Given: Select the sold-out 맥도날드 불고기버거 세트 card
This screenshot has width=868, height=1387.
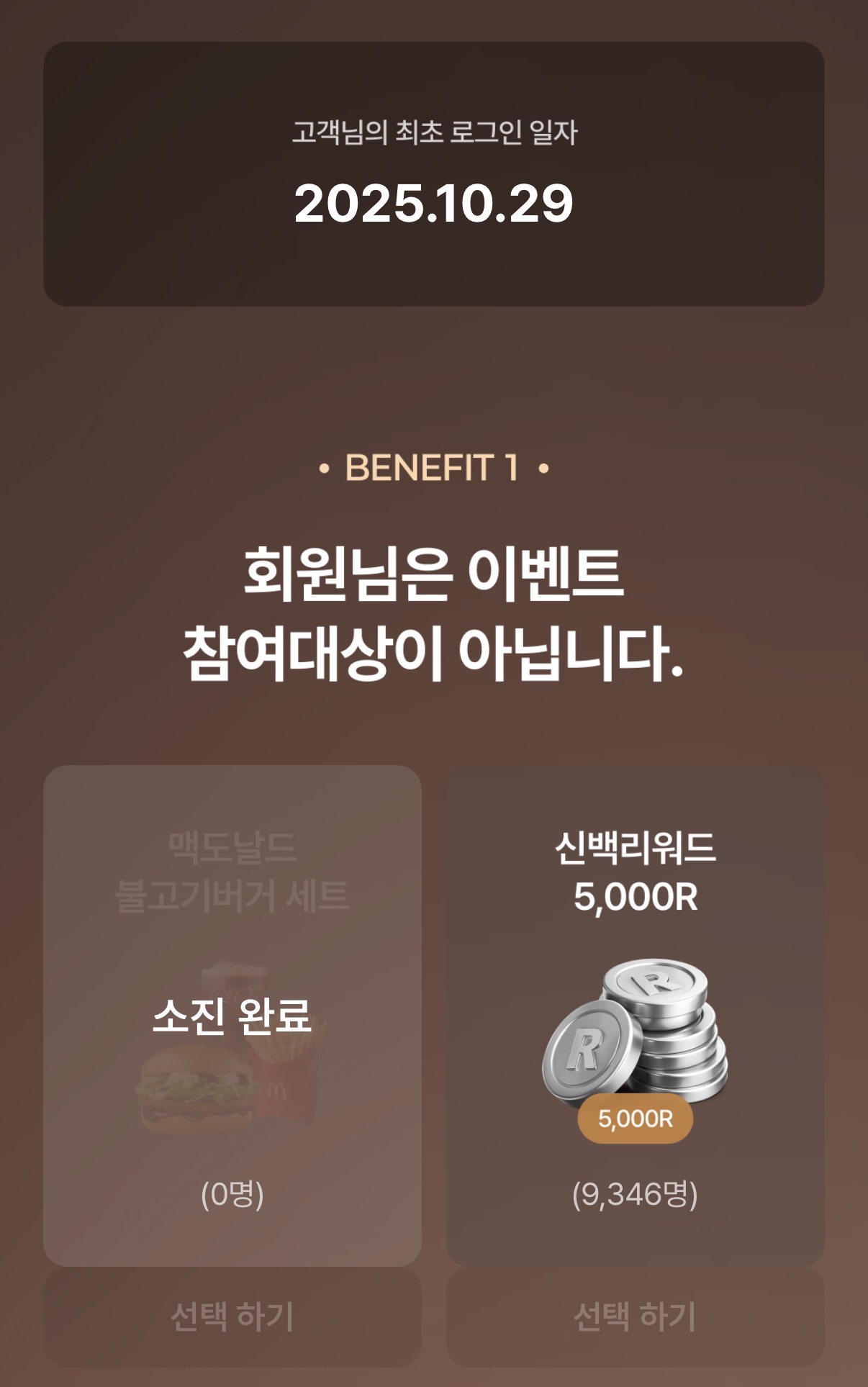Looking at the screenshot, I should tap(232, 1015).
